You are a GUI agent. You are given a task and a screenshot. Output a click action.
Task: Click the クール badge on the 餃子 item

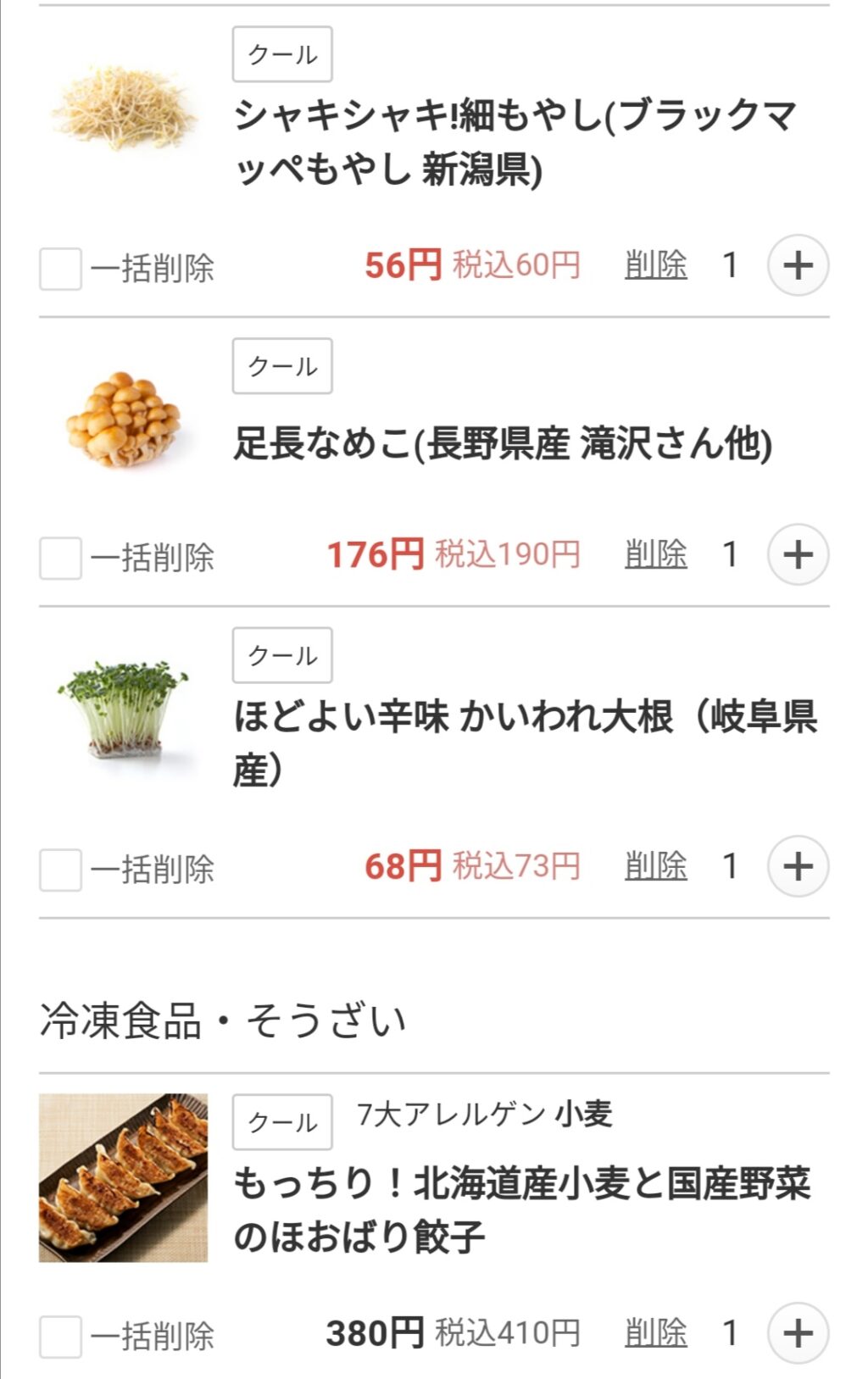click(x=282, y=1121)
